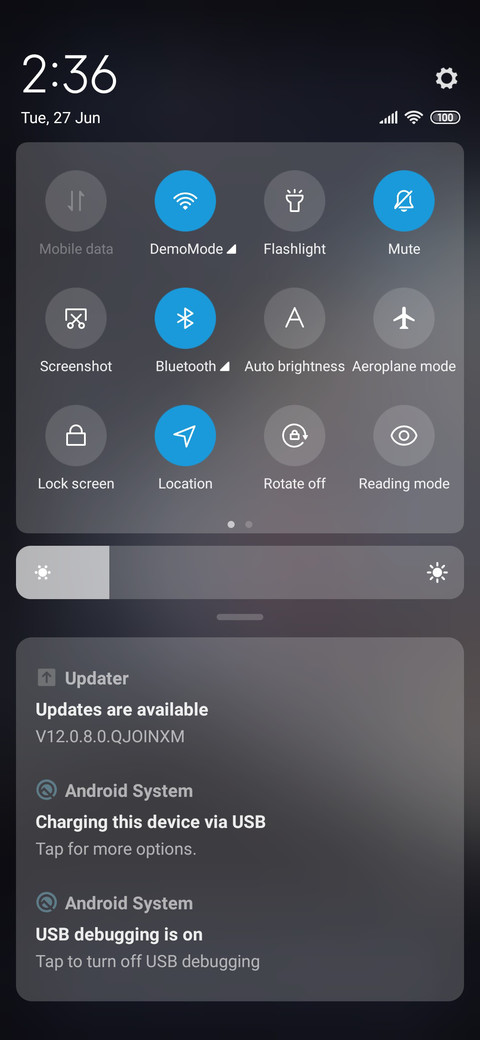
Task: Take a screenshot with the Screenshot tile
Action: click(x=76, y=318)
